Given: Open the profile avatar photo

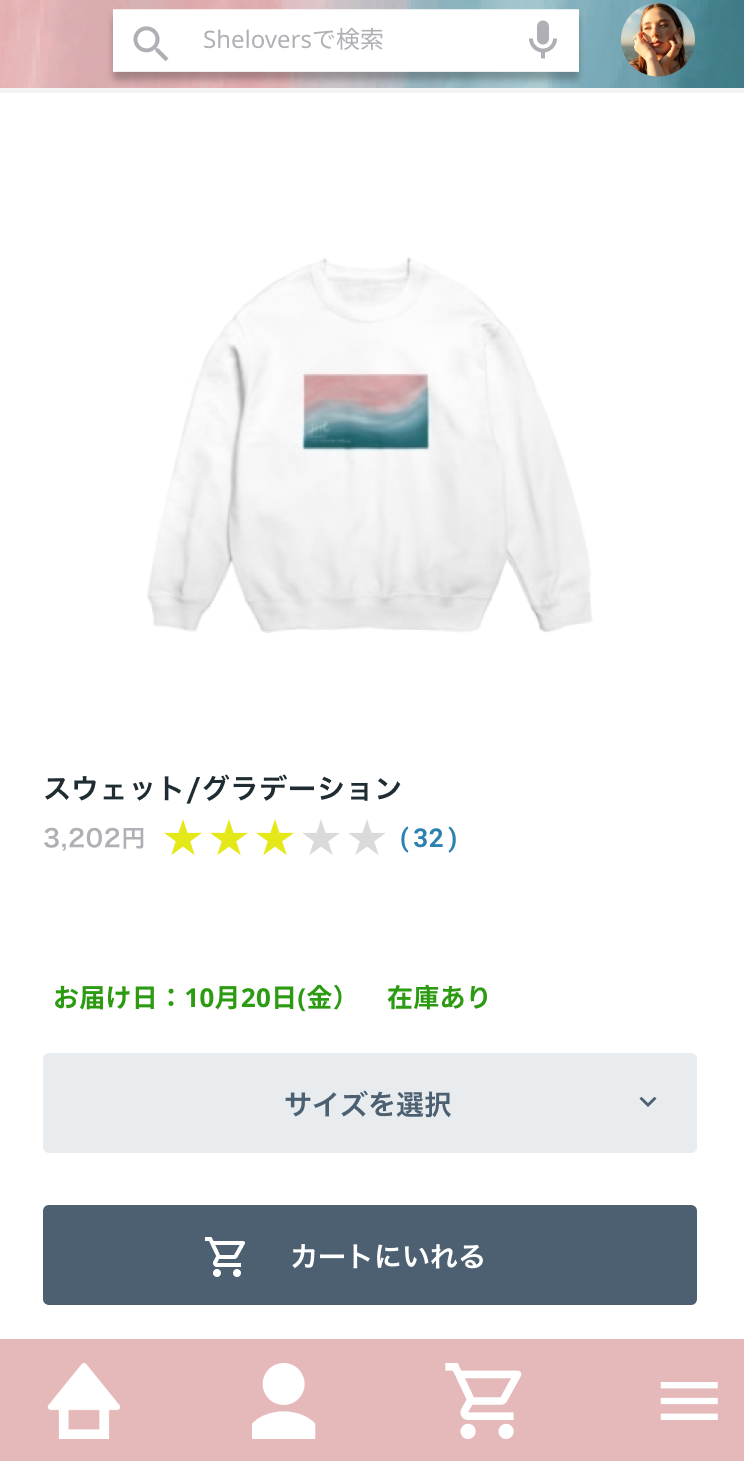Looking at the screenshot, I should pos(657,40).
